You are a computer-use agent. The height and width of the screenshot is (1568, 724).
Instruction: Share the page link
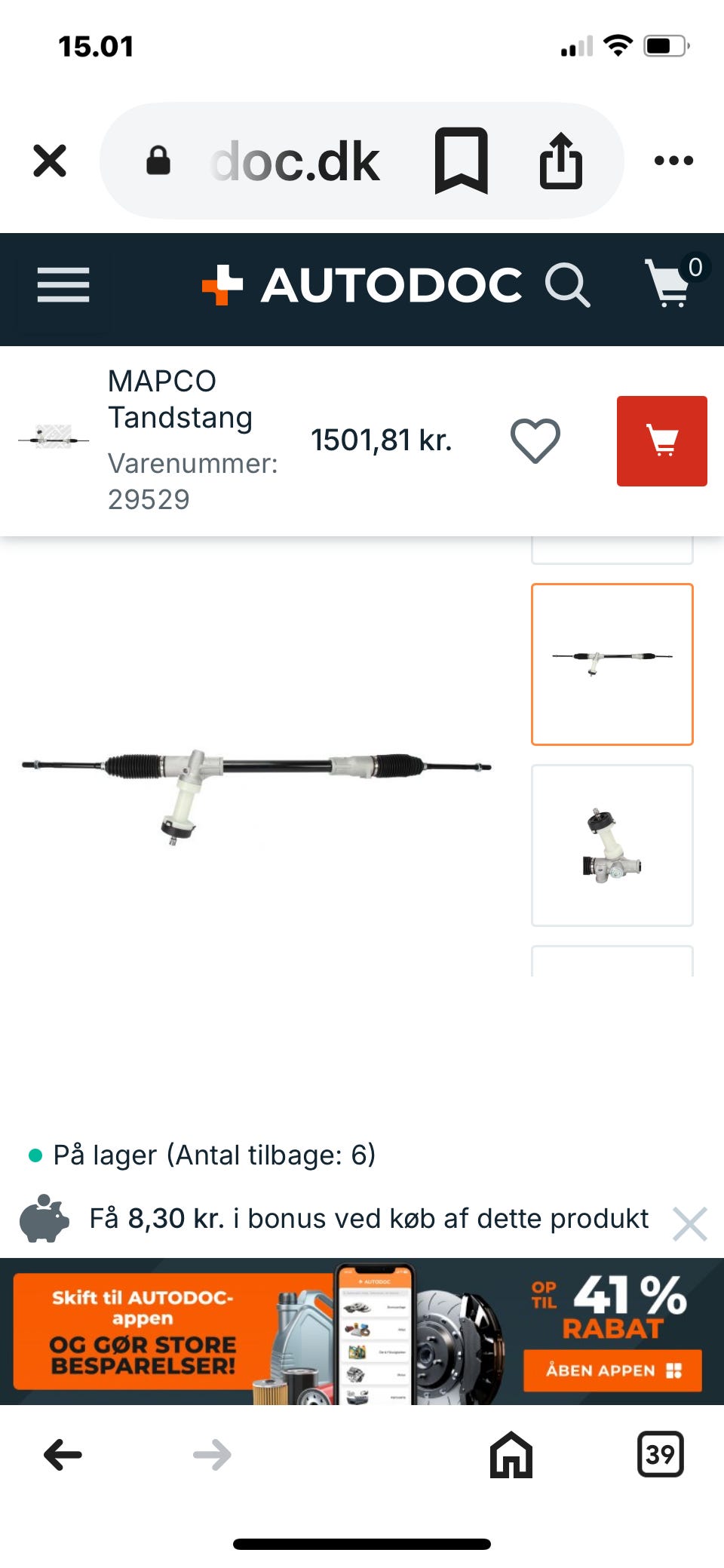pyautogui.click(x=560, y=161)
